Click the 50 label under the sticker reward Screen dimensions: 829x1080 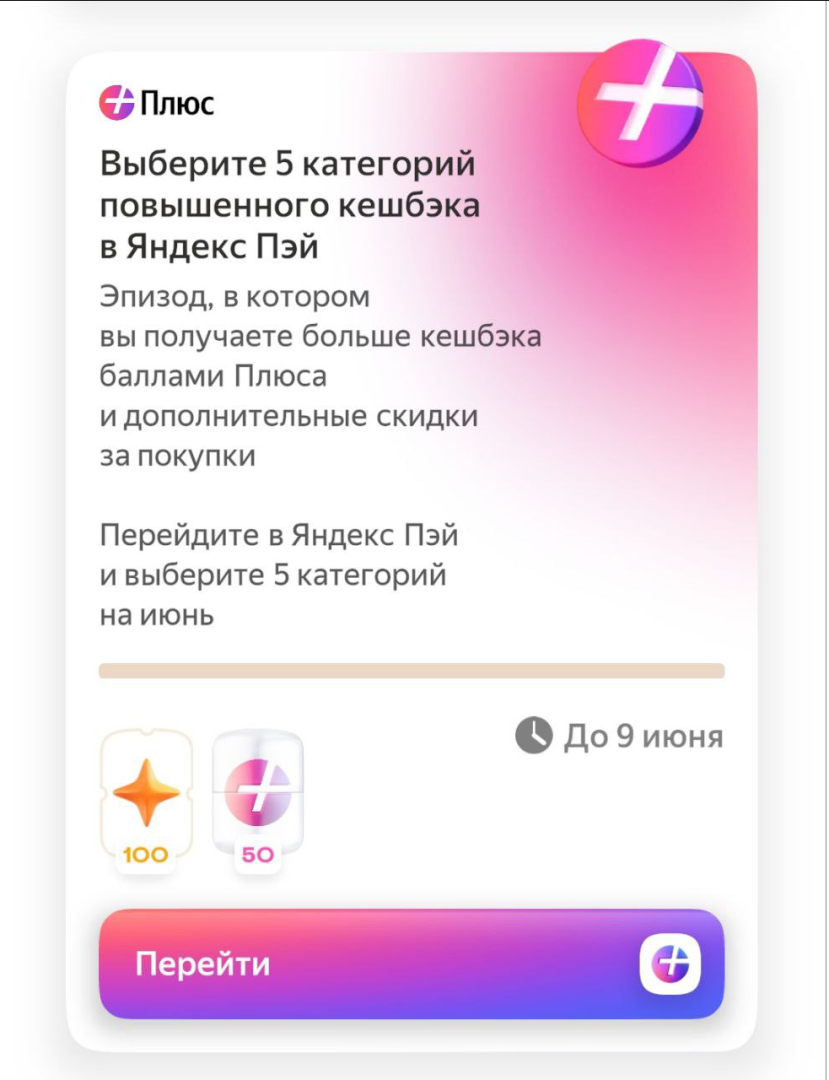[258, 854]
